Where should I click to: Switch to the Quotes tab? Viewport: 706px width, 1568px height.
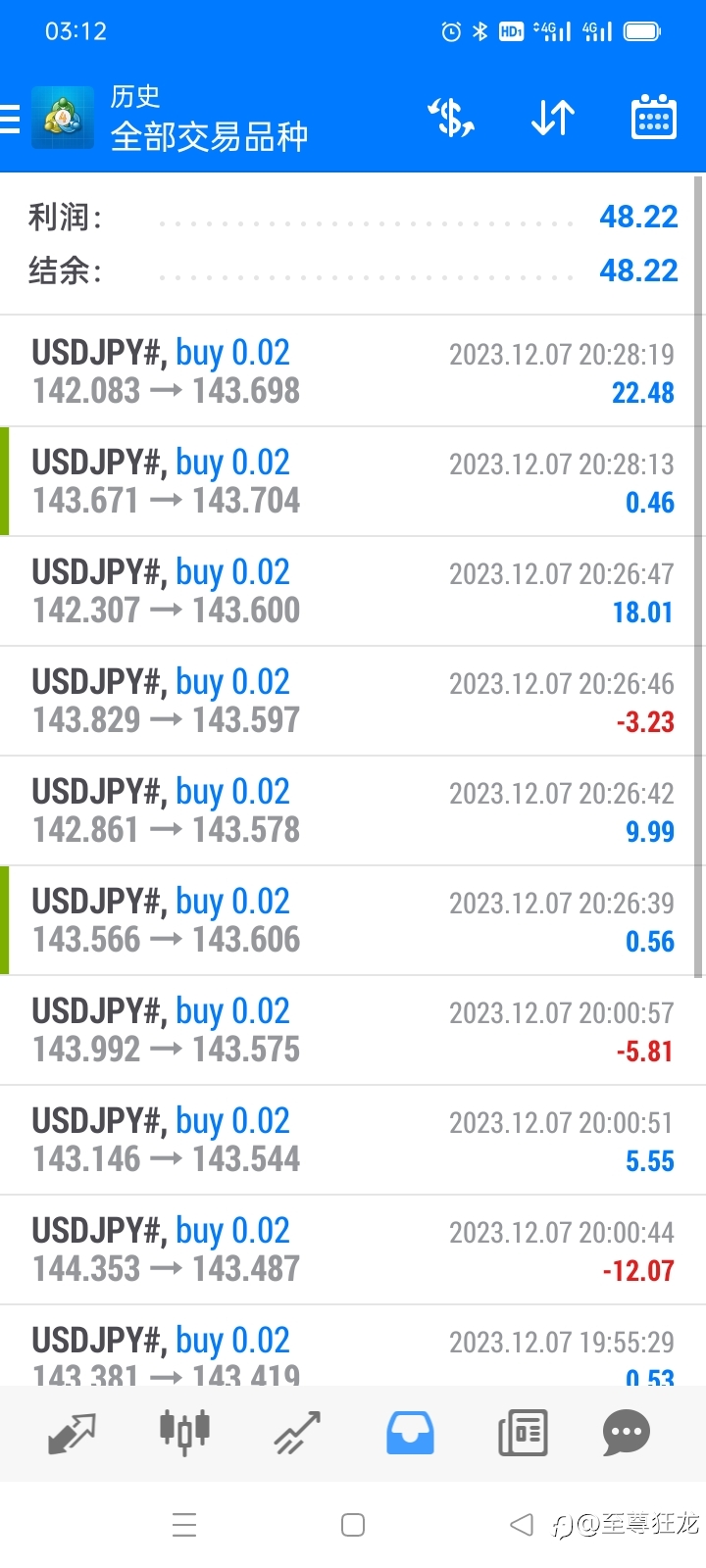(72, 1434)
